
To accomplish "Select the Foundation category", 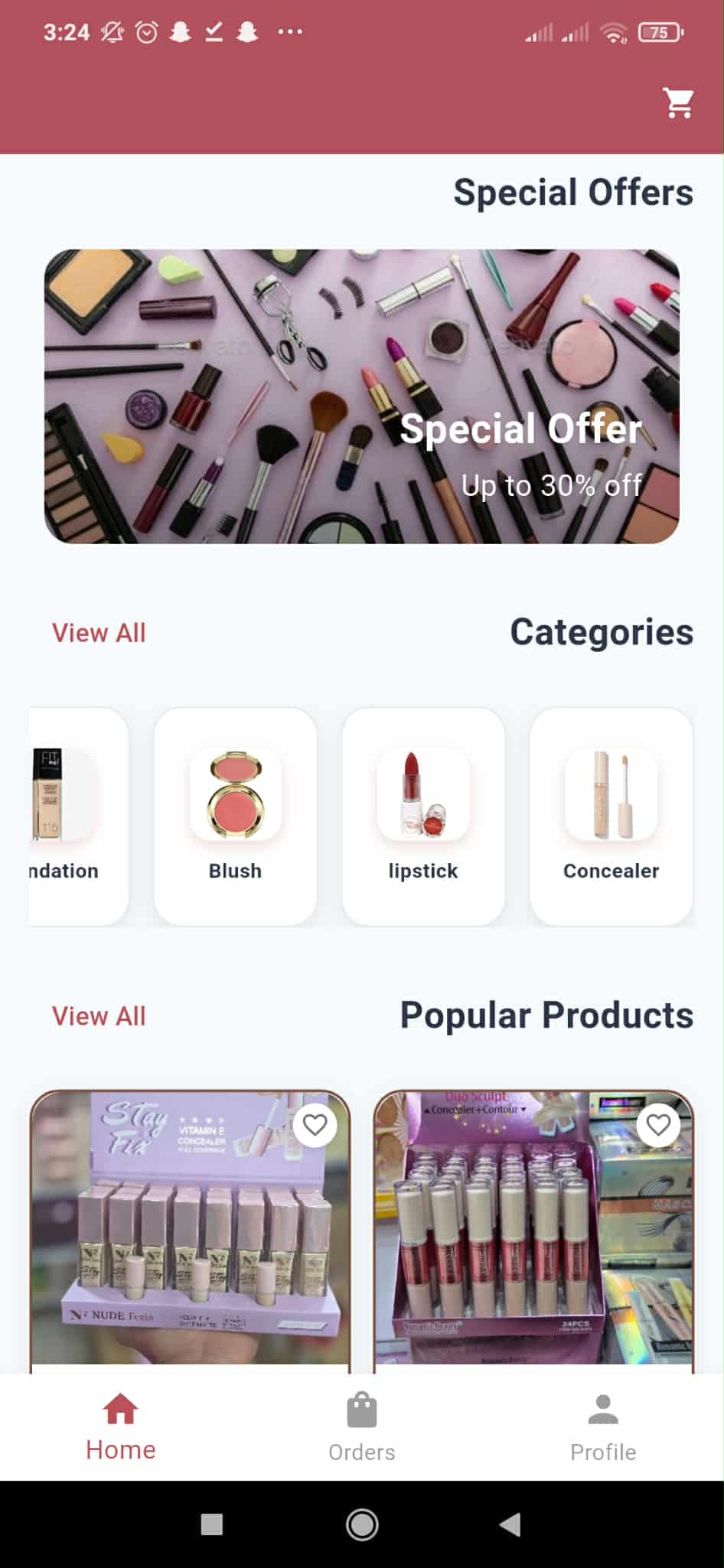I will point(77,816).
